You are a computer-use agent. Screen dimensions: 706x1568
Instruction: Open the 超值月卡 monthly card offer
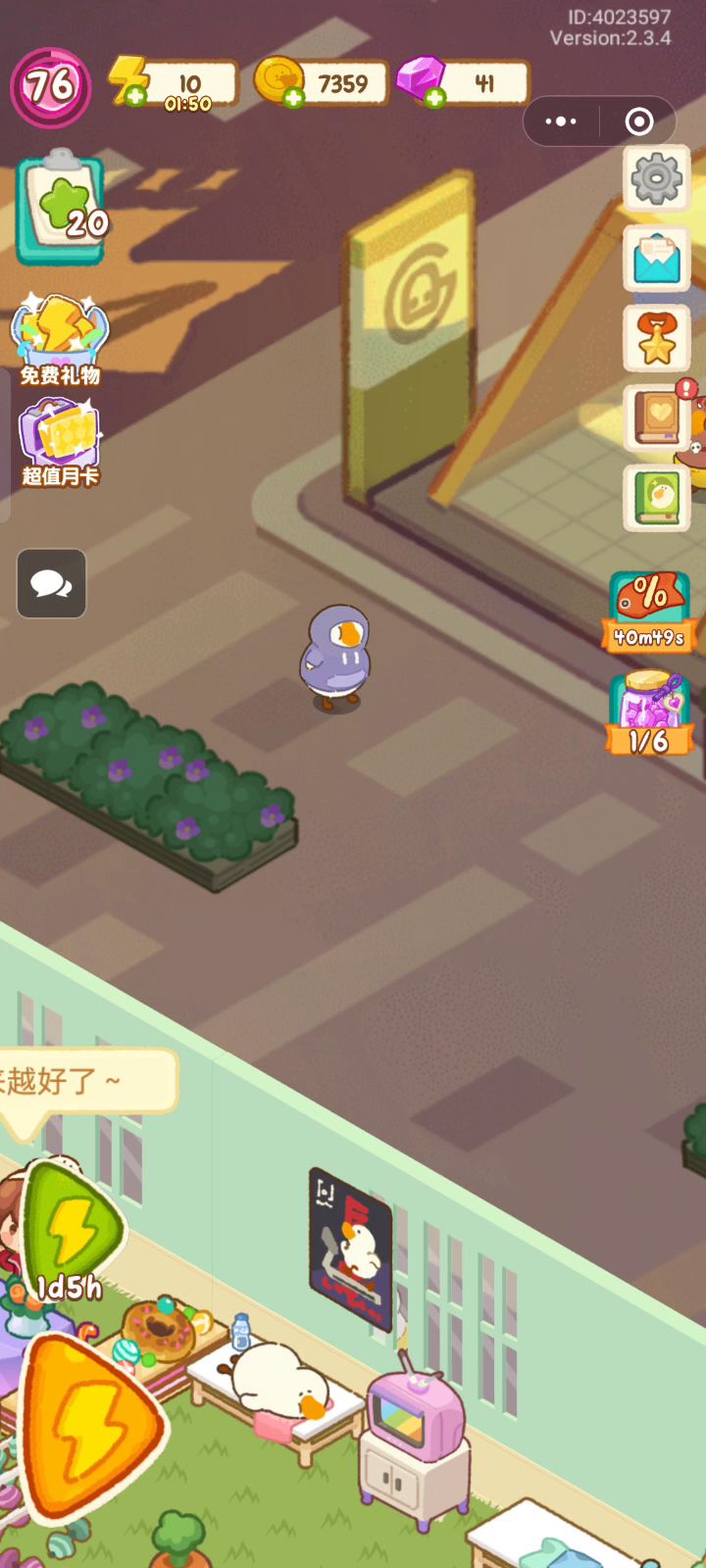click(x=61, y=443)
